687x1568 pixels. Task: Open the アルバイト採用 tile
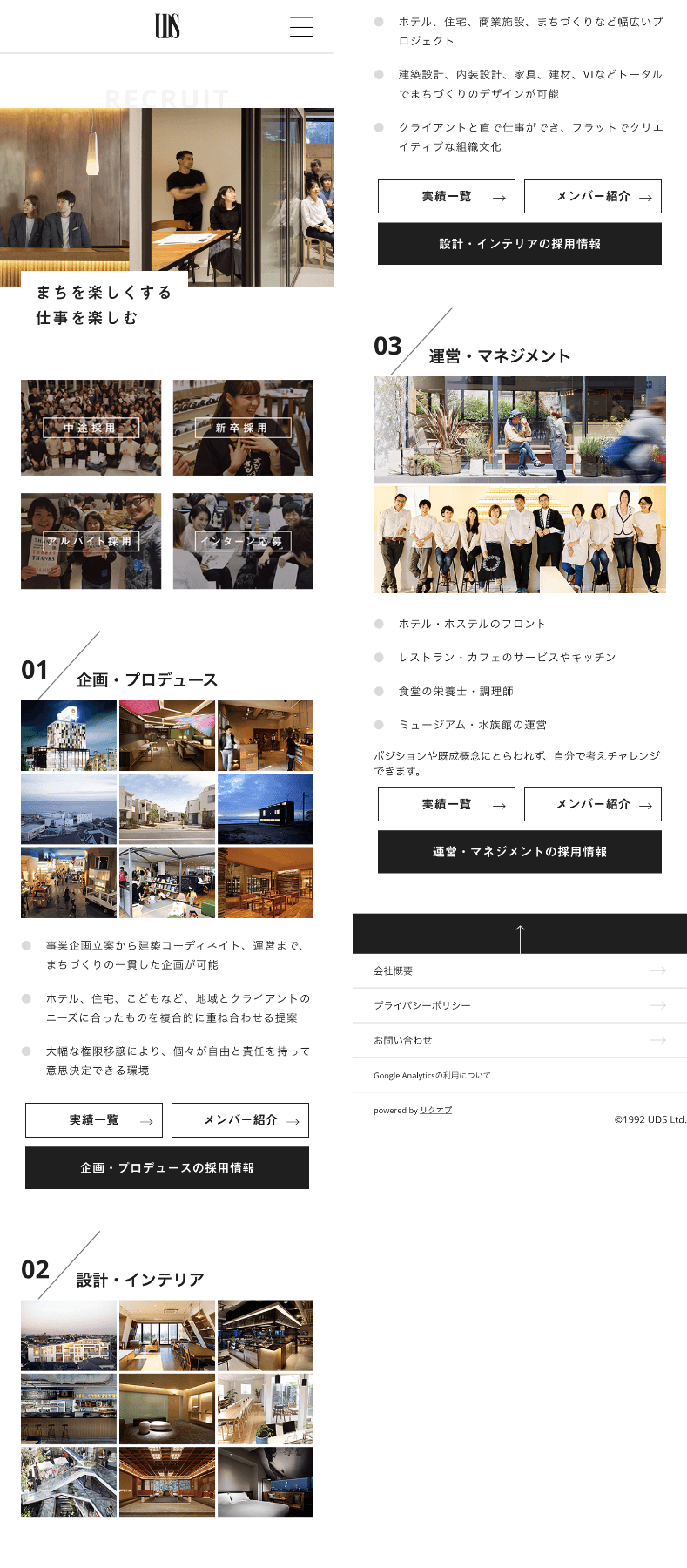91,541
